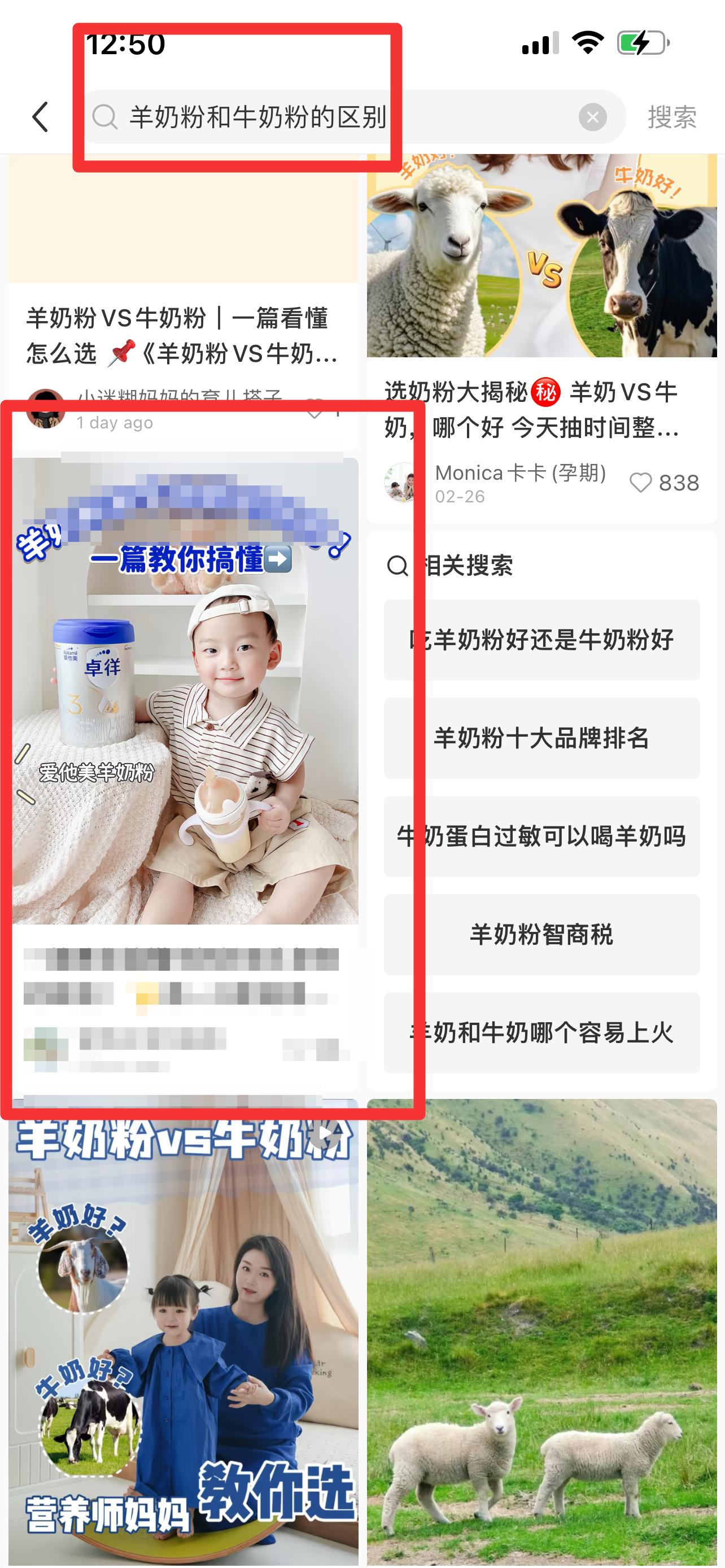This screenshot has height=1568, width=725.
Task: Select related search 羊奶粉智商税
Action: pos(541,935)
